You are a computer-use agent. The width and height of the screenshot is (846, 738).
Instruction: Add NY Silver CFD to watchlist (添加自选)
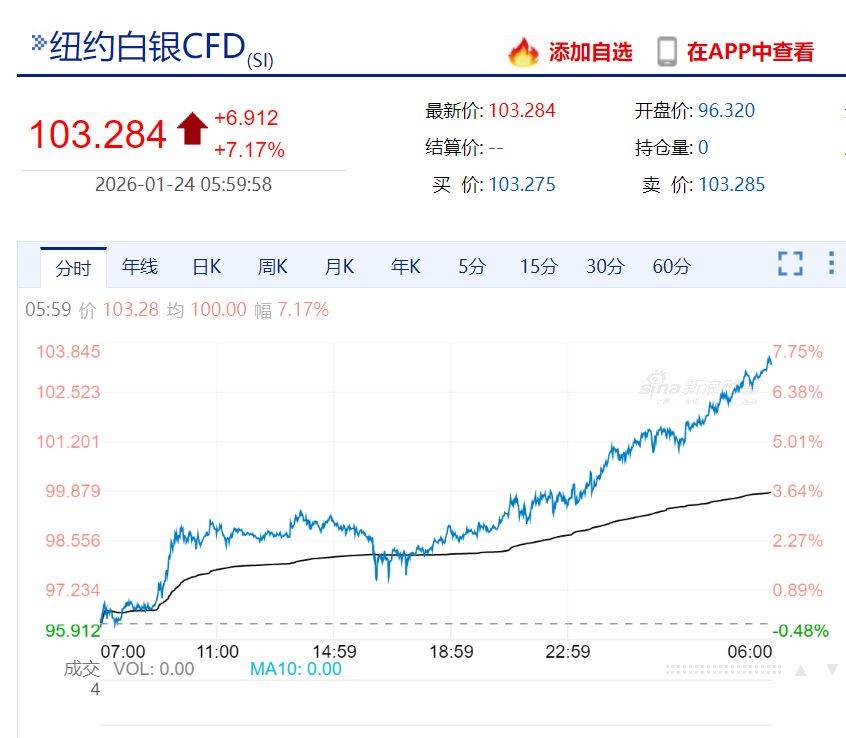click(x=572, y=52)
